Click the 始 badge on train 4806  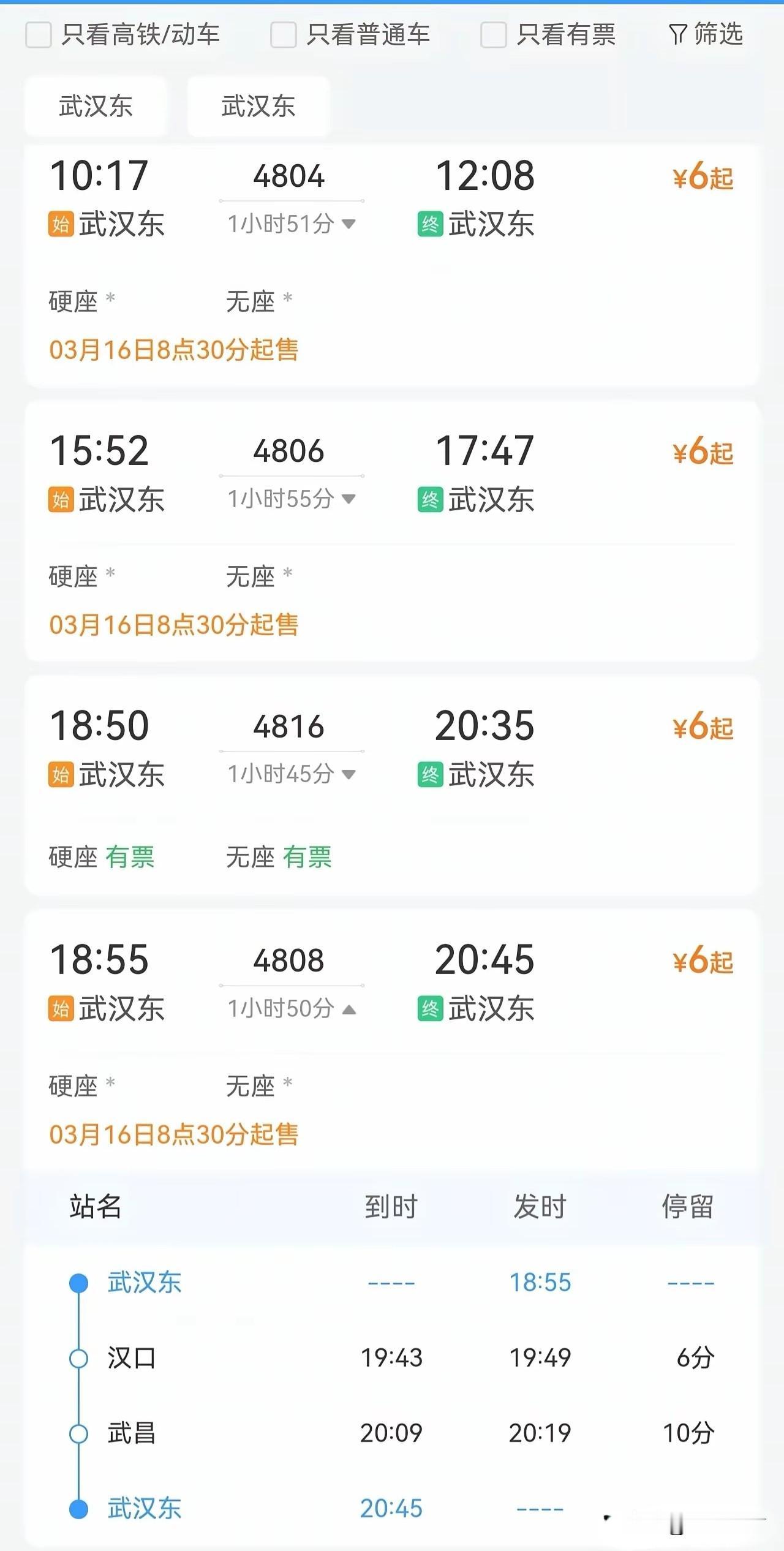(x=60, y=499)
